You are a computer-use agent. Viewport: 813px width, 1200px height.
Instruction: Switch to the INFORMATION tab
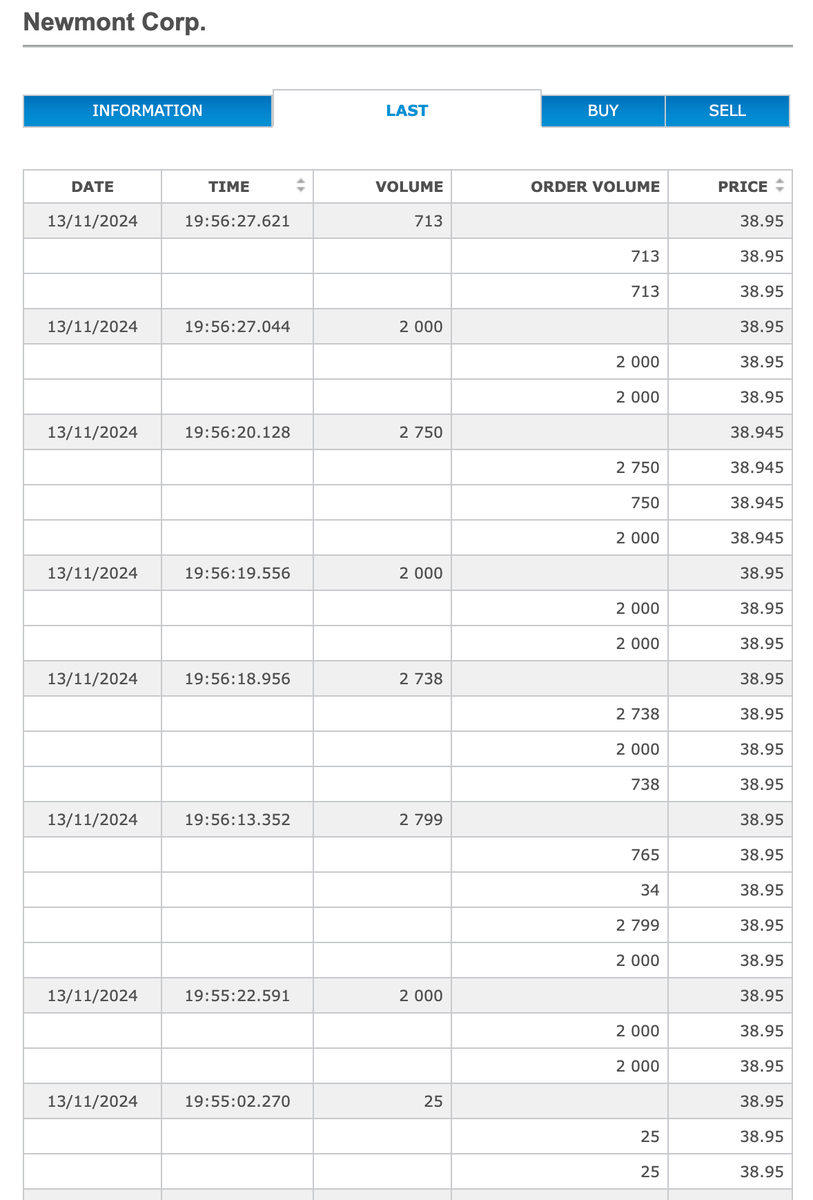click(x=147, y=110)
